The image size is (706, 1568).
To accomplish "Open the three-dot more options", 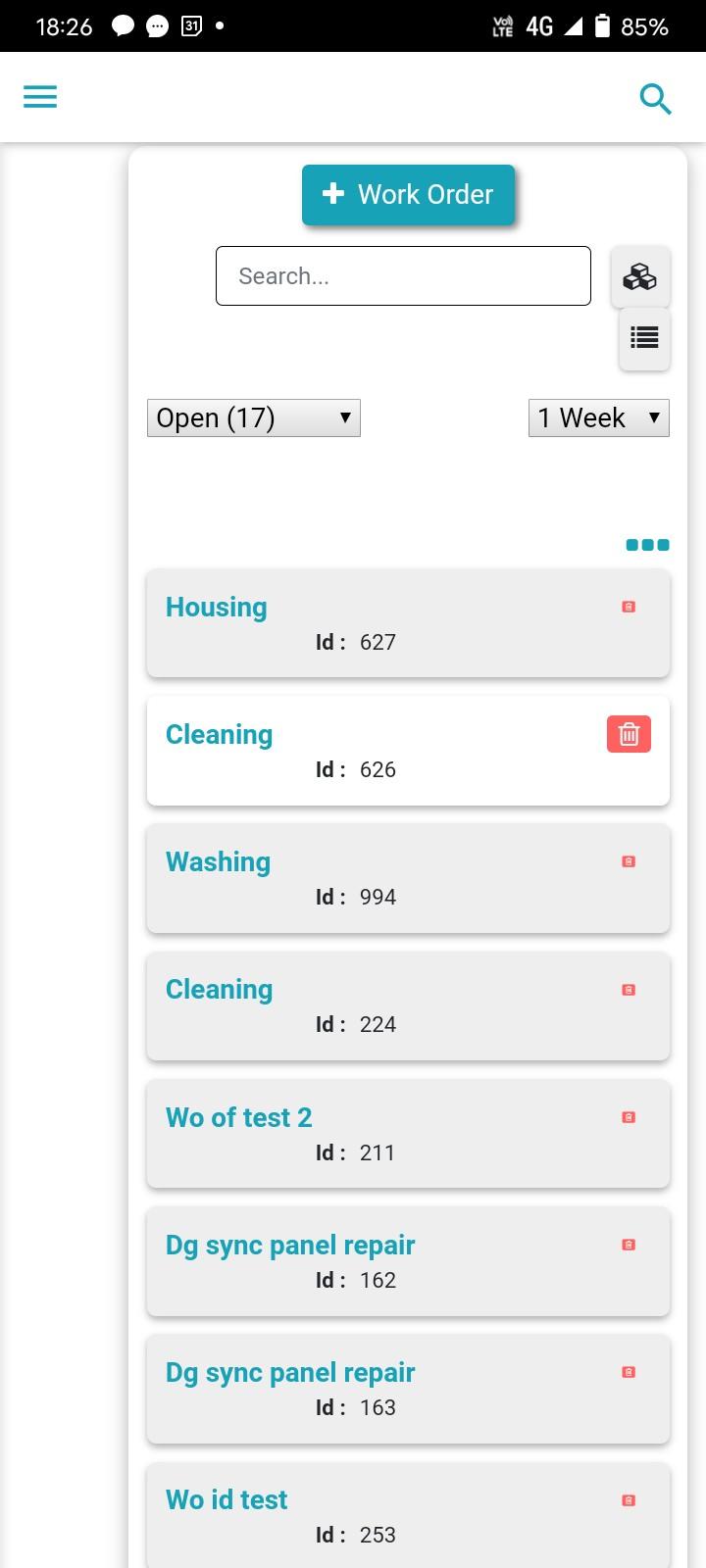I will pos(647,545).
